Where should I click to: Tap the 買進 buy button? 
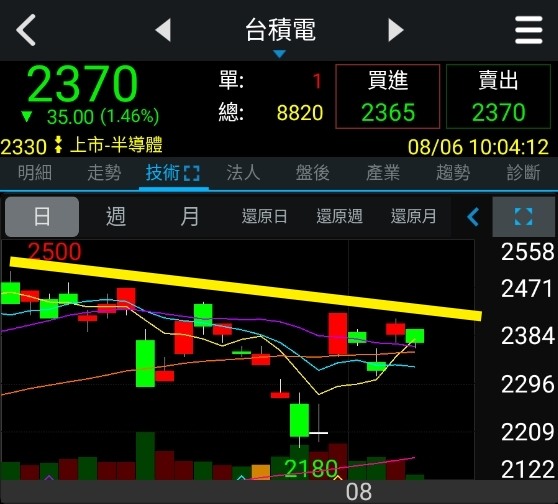tap(388, 96)
